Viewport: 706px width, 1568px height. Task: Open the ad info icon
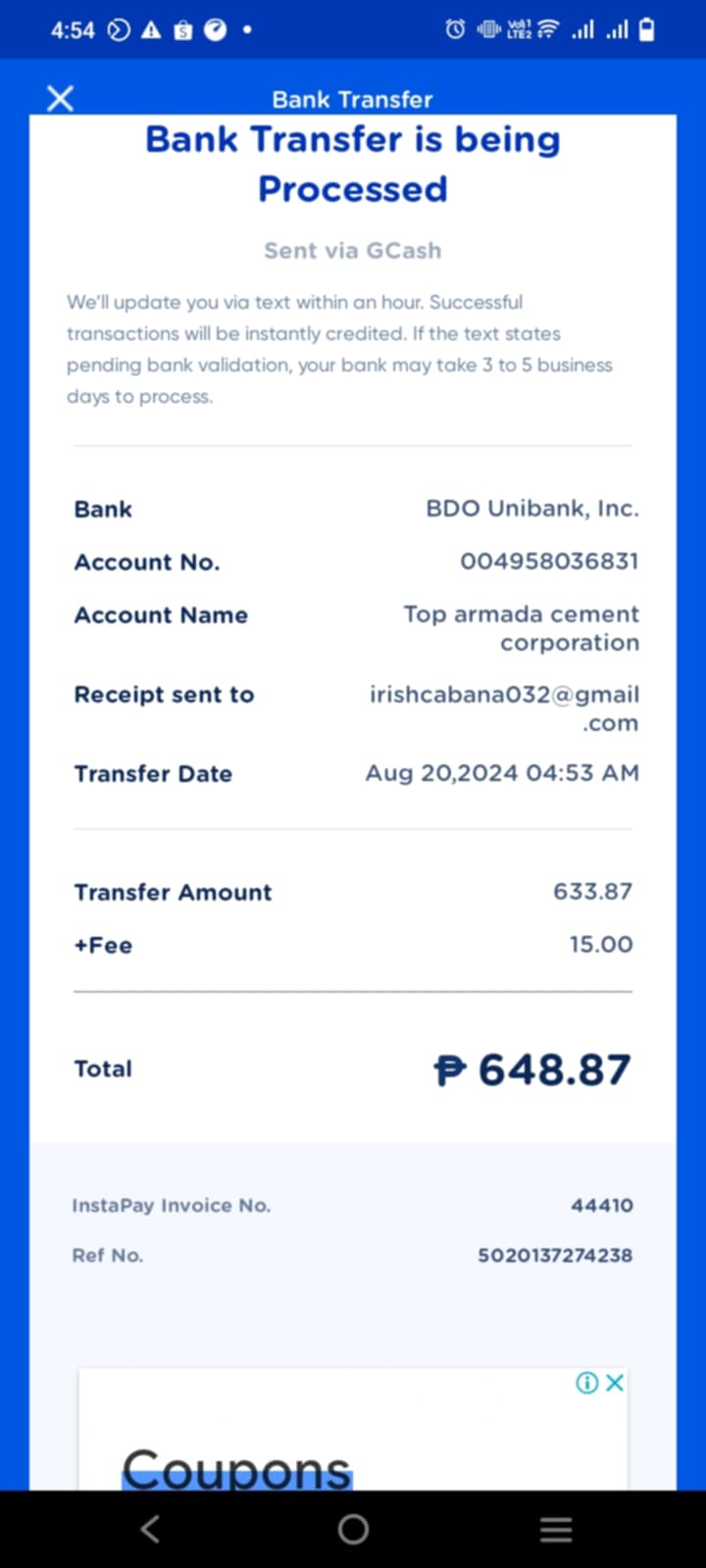coord(586,1383)
